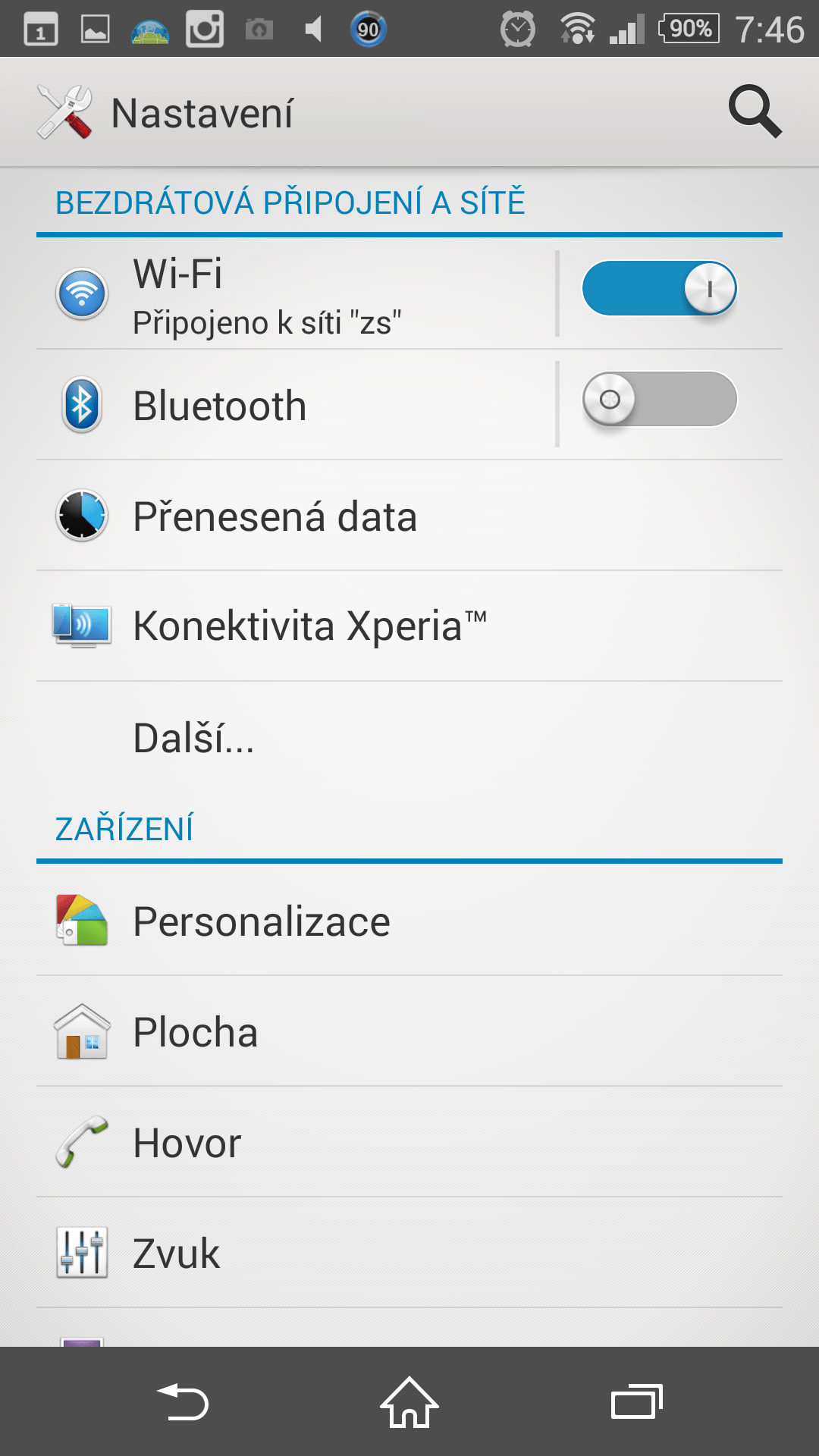Show recent apps
819x1456 pixels.
coord(637,1401)
